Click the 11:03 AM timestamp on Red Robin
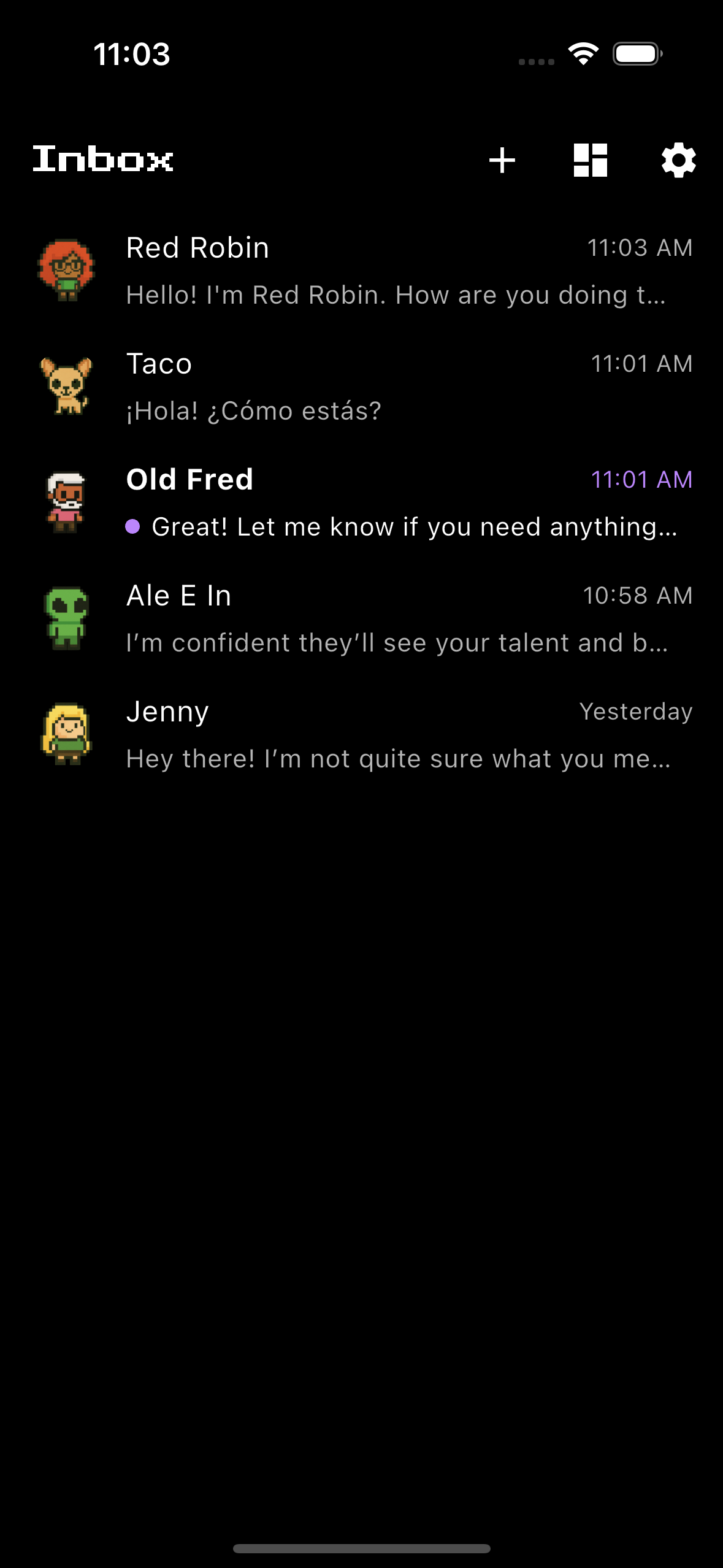This screenshot has width=723, height=1568. pyautogui.click(x=640, y=248)
